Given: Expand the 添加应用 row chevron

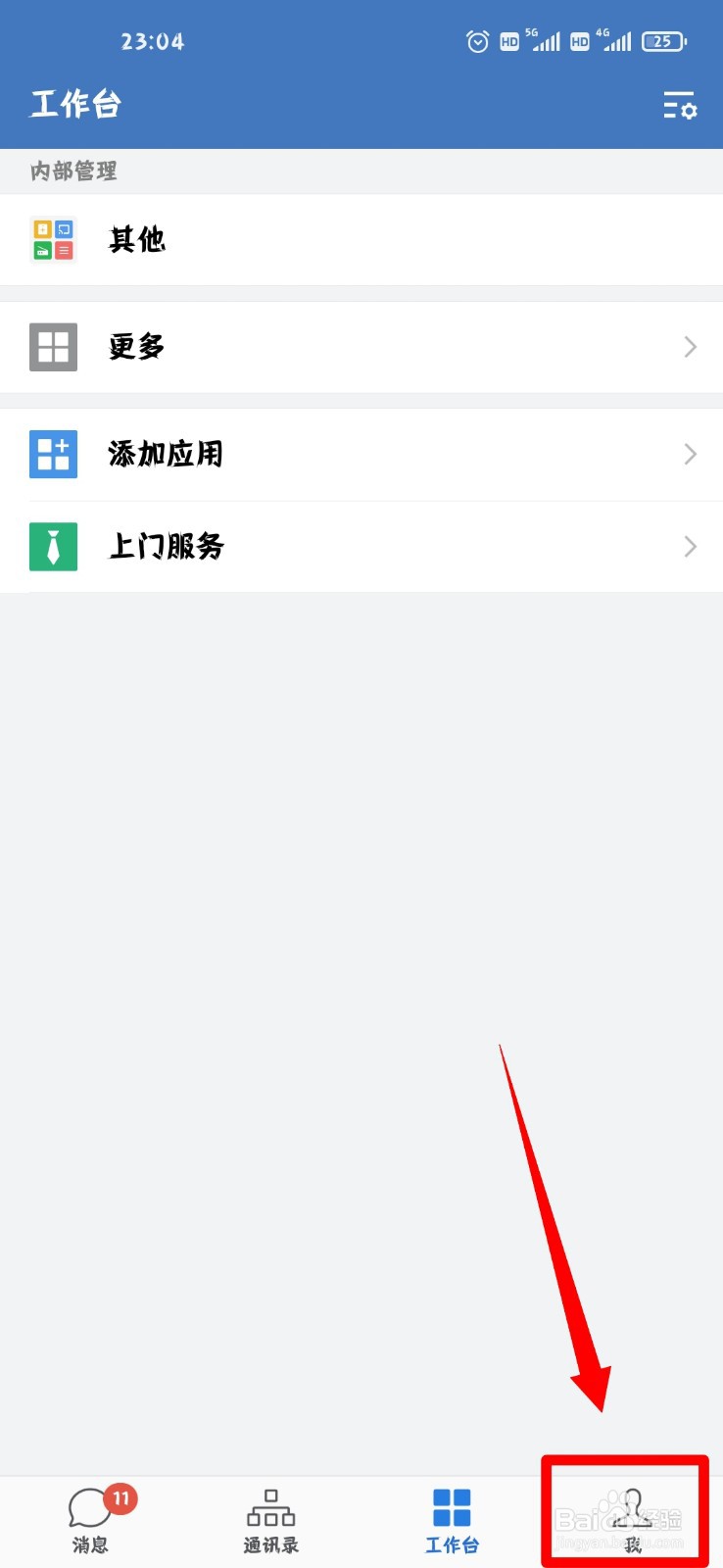Looking at the screenshot, I should (690, 454).
